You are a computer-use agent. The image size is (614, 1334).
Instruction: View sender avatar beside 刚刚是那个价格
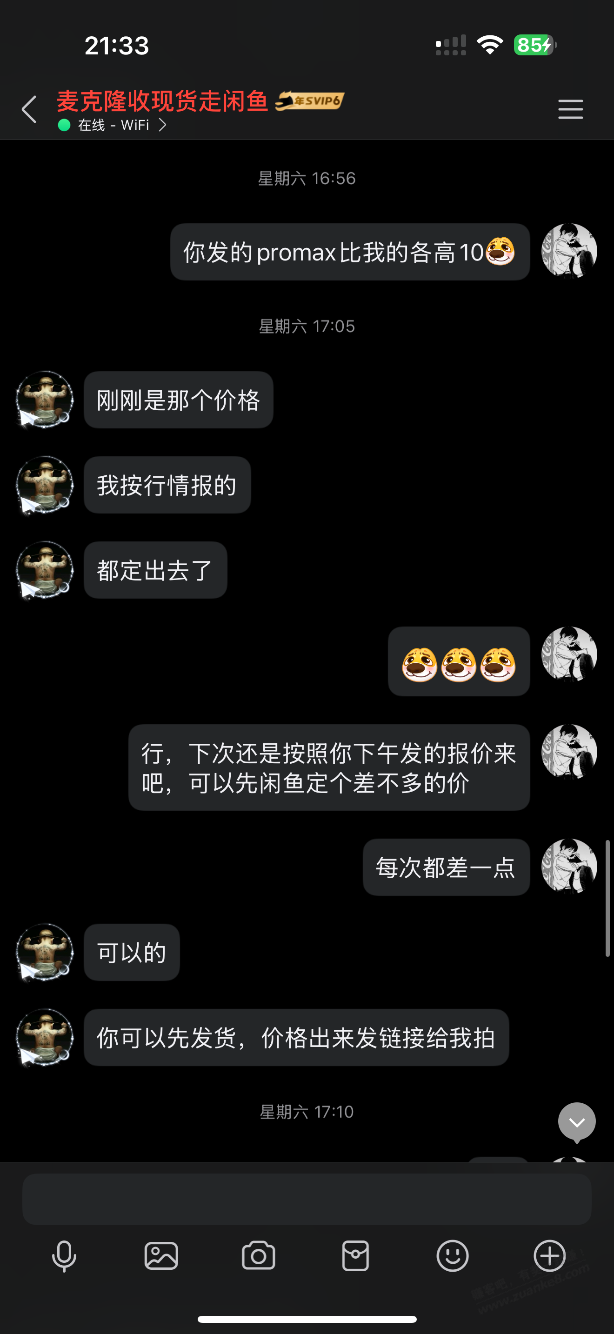point(45,400)
